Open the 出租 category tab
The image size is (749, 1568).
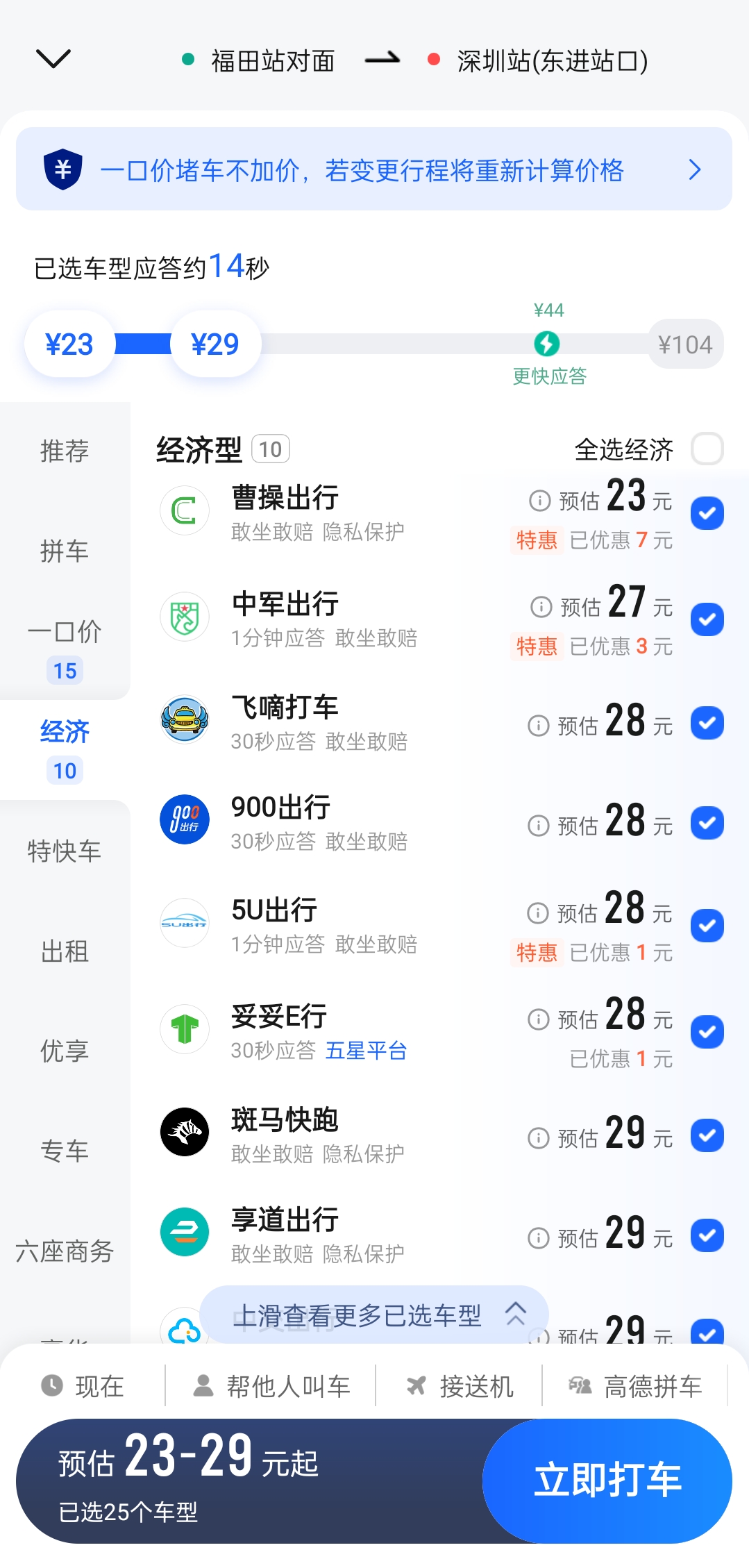pos(65,951)
